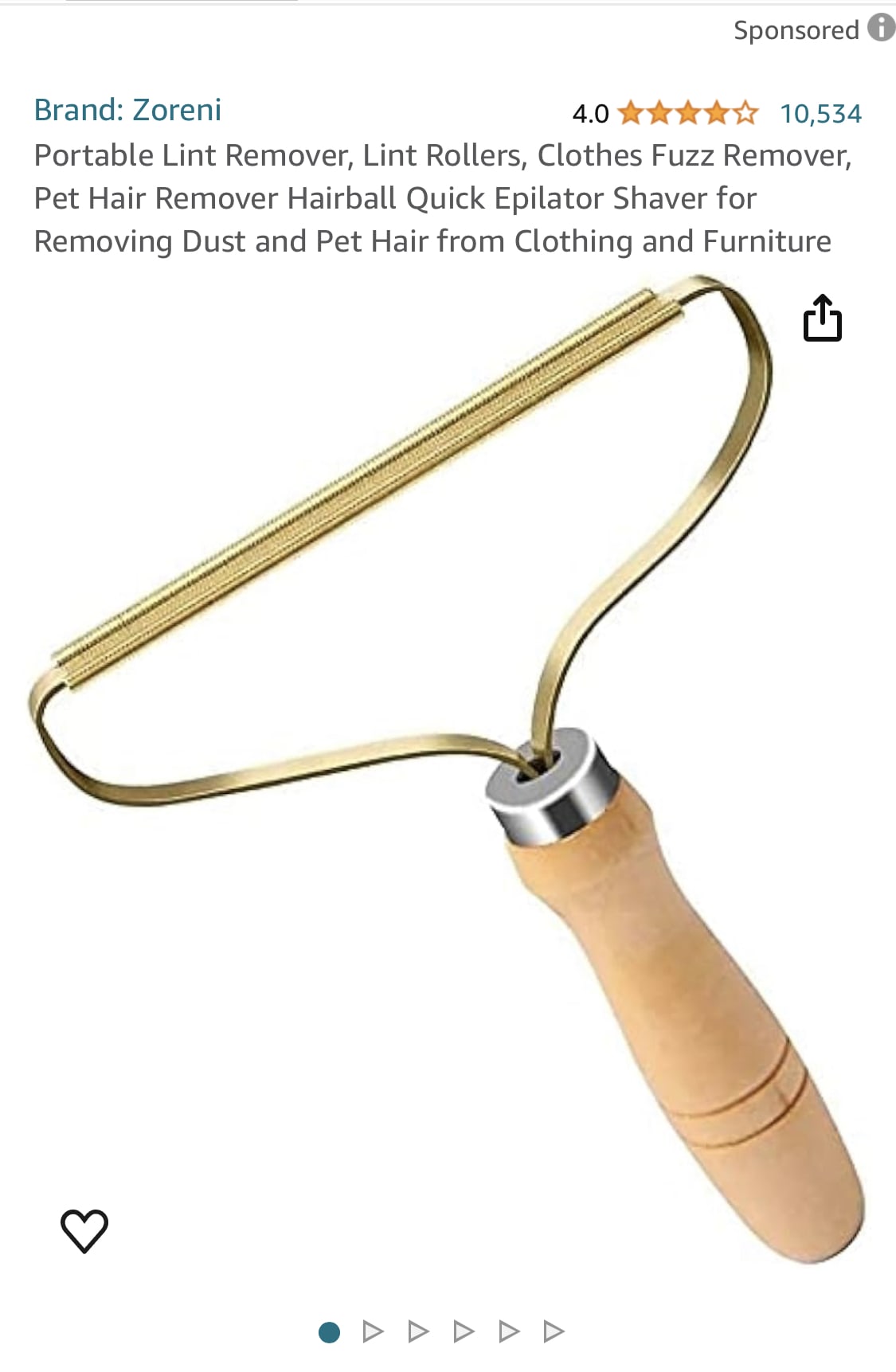
Task: Open the 10,534 customer ratings
Action: [x=820, y=113]
